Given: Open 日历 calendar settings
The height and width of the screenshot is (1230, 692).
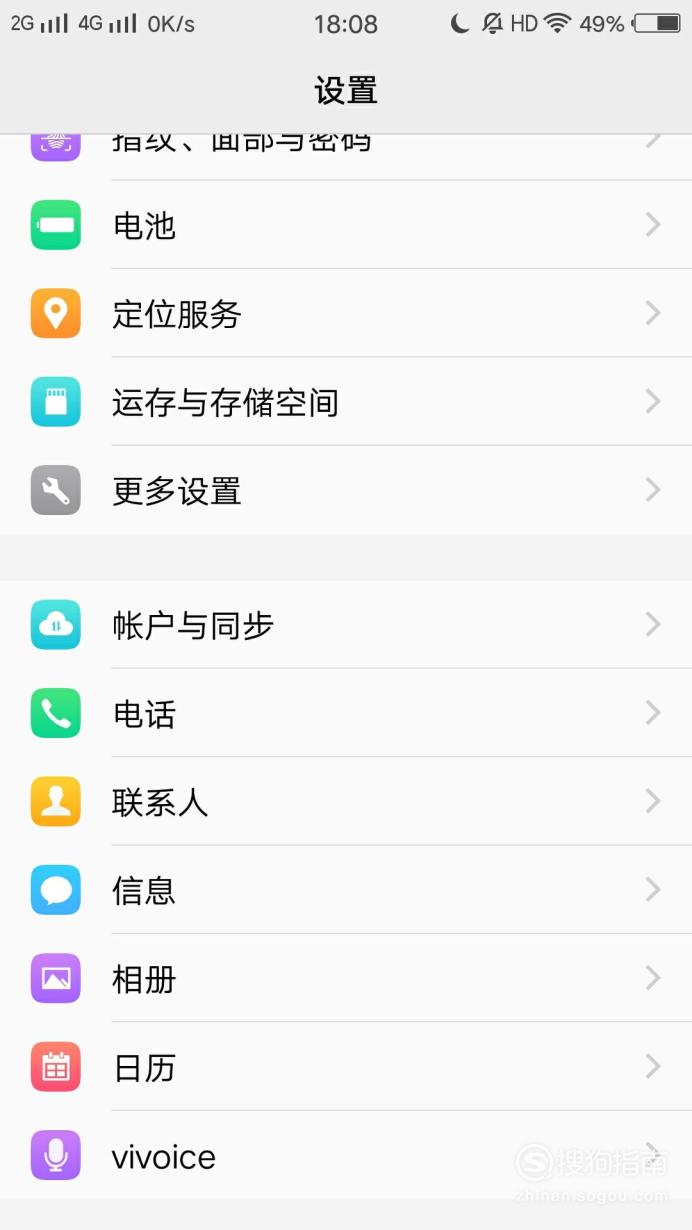Looking at the screenshot, I should coord(346,1066).
